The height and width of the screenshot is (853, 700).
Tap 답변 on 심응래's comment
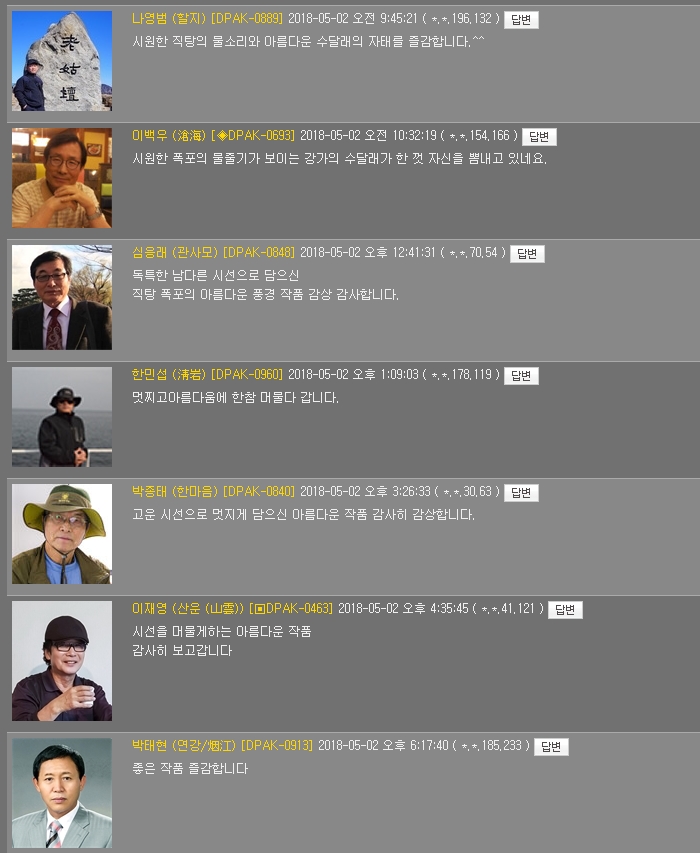(x=527, y=254)
